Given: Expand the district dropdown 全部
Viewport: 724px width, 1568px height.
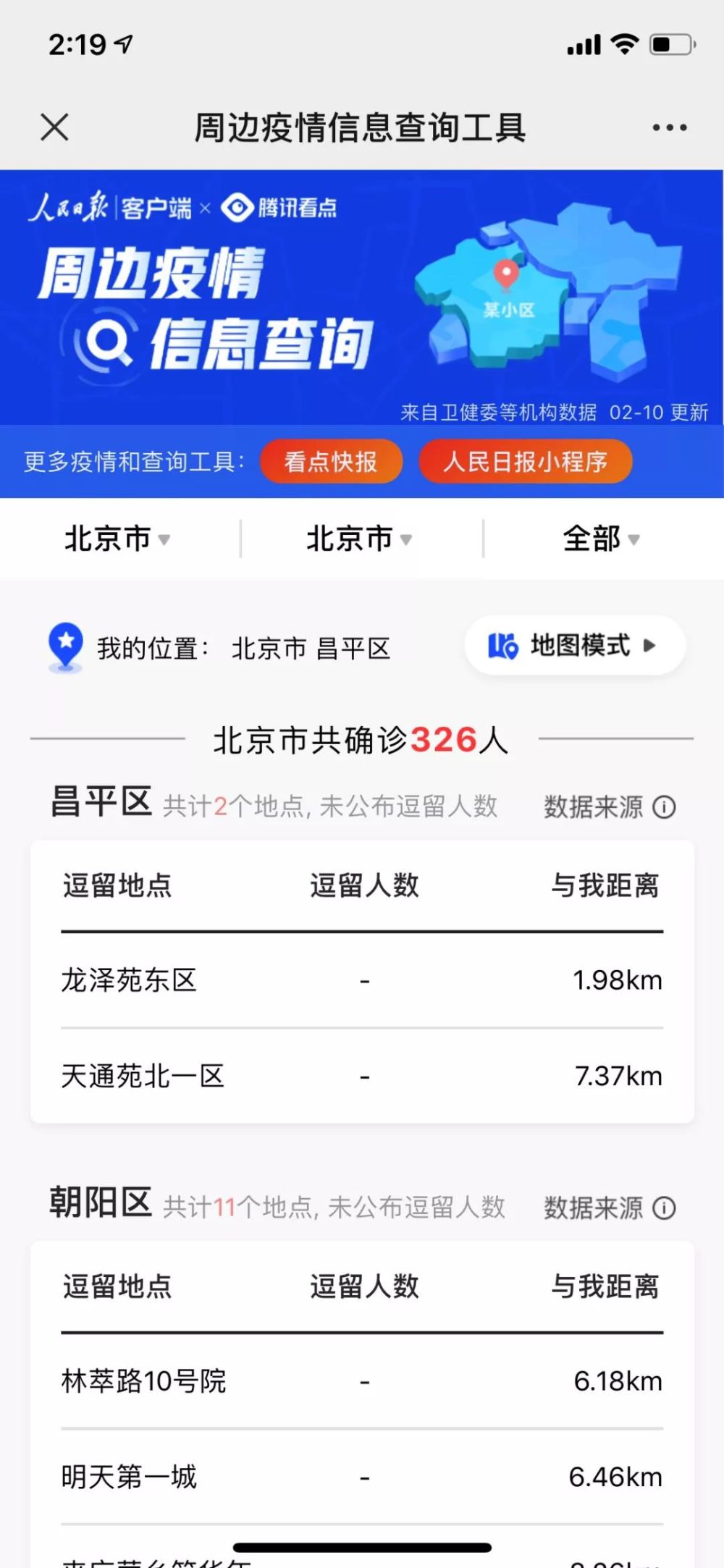Looking at the screenshot, I should [601, 539].
